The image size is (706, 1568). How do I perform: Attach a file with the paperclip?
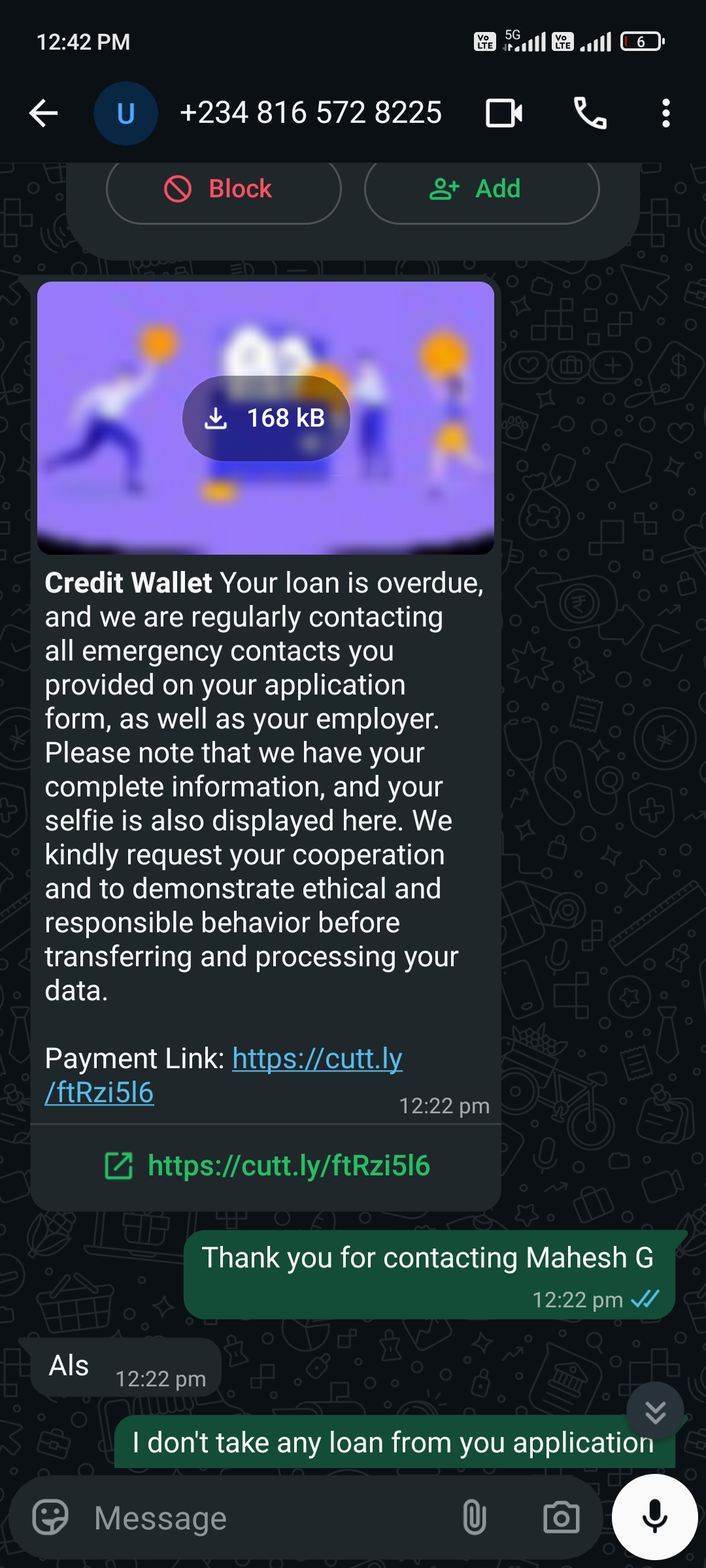point(474,1517)
